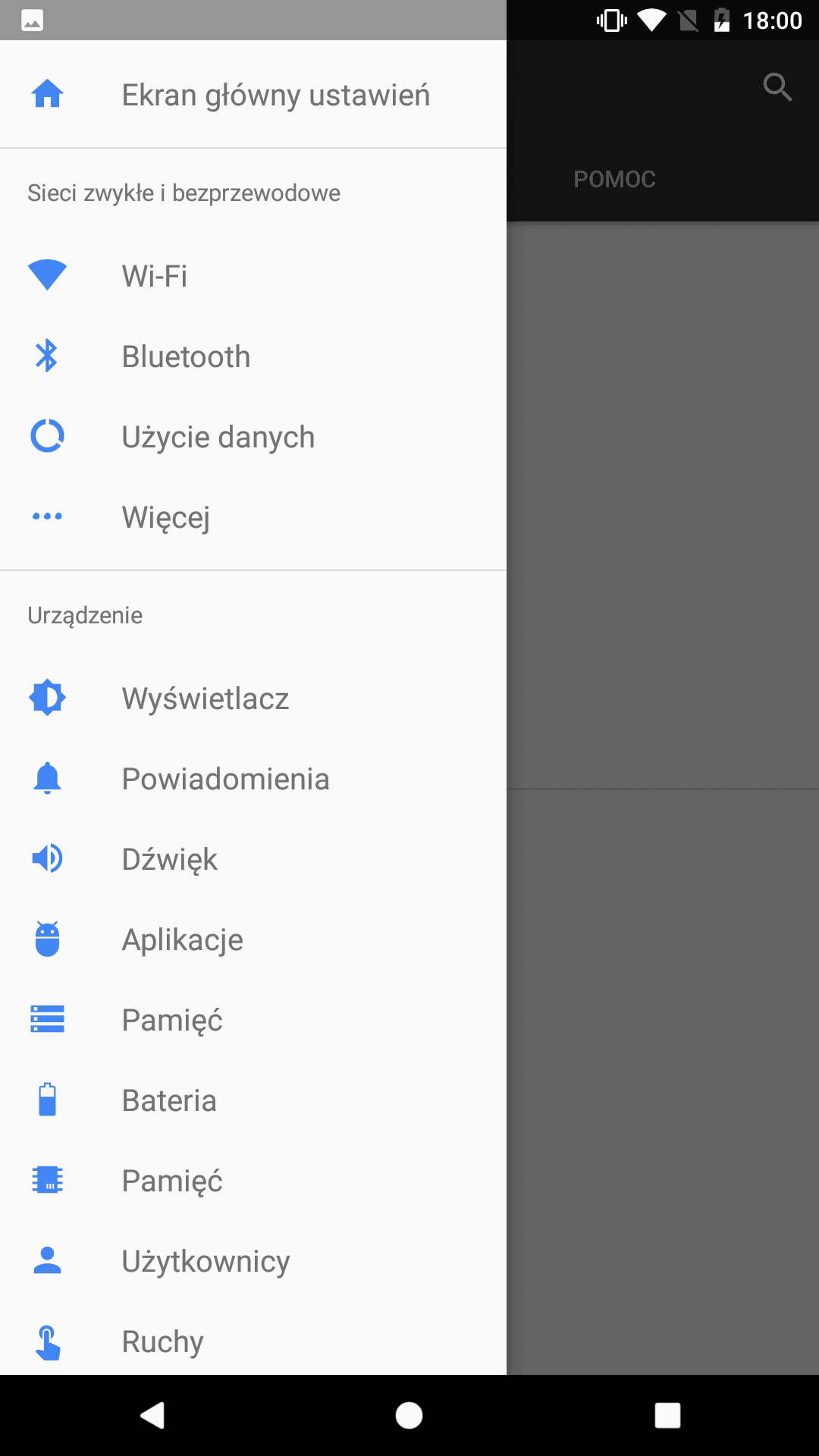The height and width of the screenshot is (1456, 819).
Task: Open Pamięć with the storage bars icon
Action: pos(253,1020)
